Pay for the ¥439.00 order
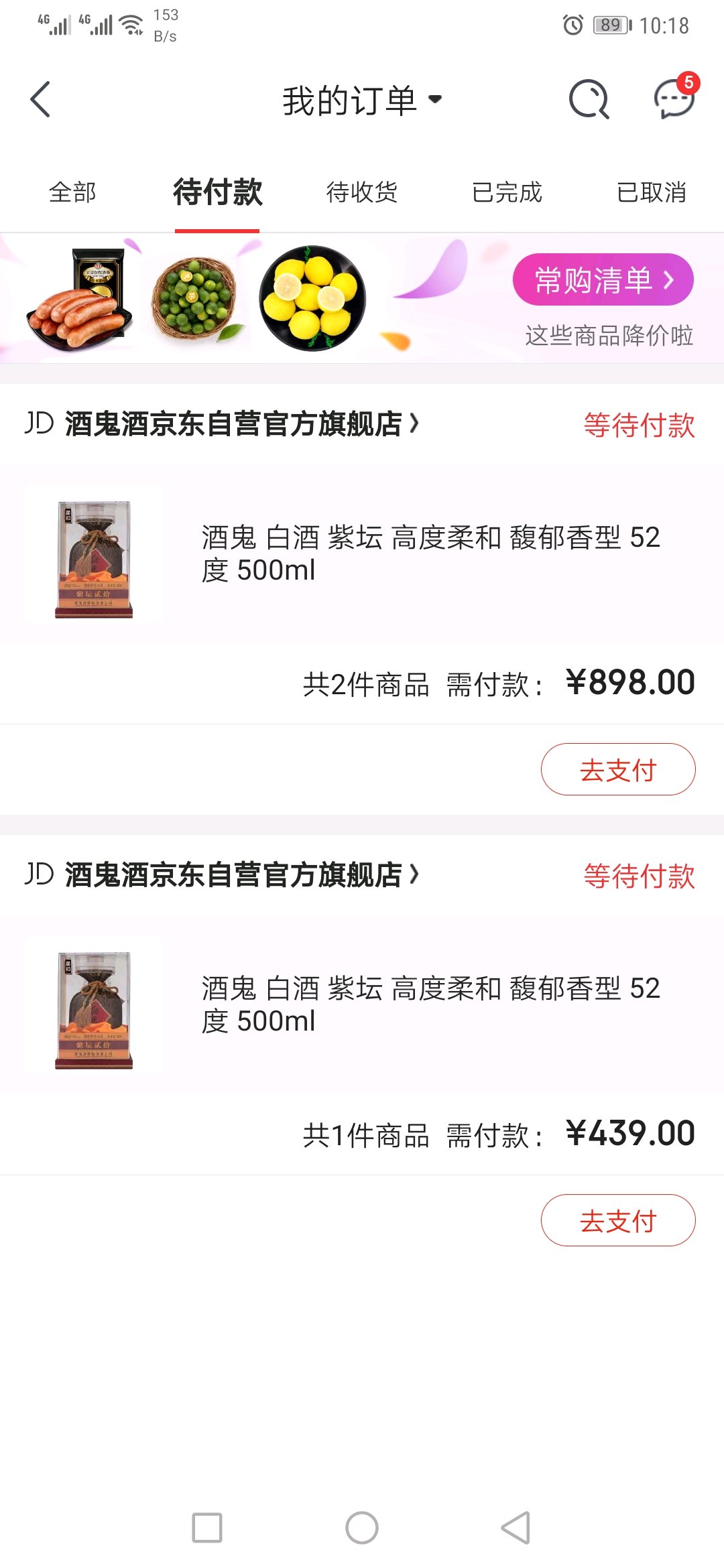 coord(617,1220)
